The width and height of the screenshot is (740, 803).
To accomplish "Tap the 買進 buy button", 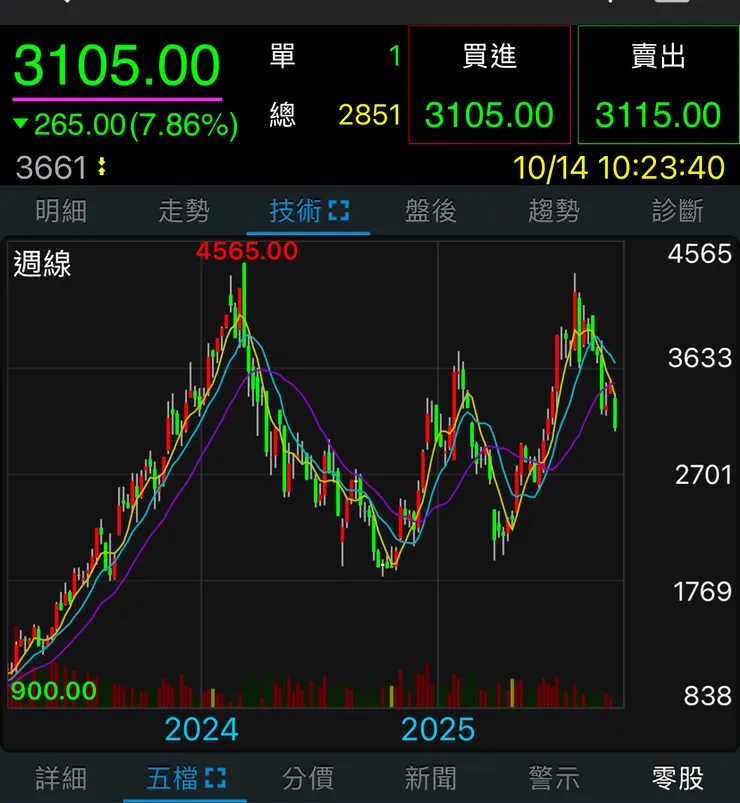I will [x=489, y=85].
